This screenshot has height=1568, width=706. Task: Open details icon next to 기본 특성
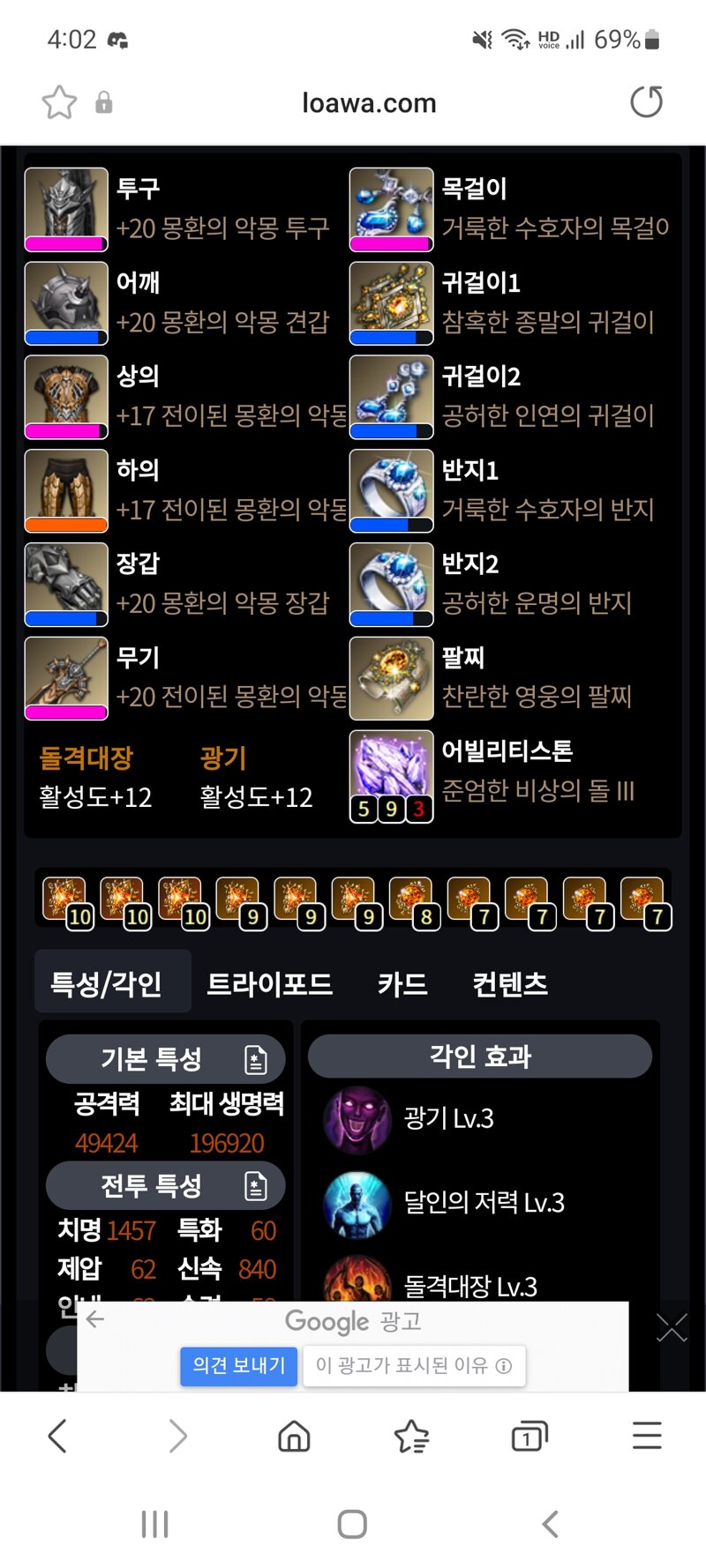256,1059
